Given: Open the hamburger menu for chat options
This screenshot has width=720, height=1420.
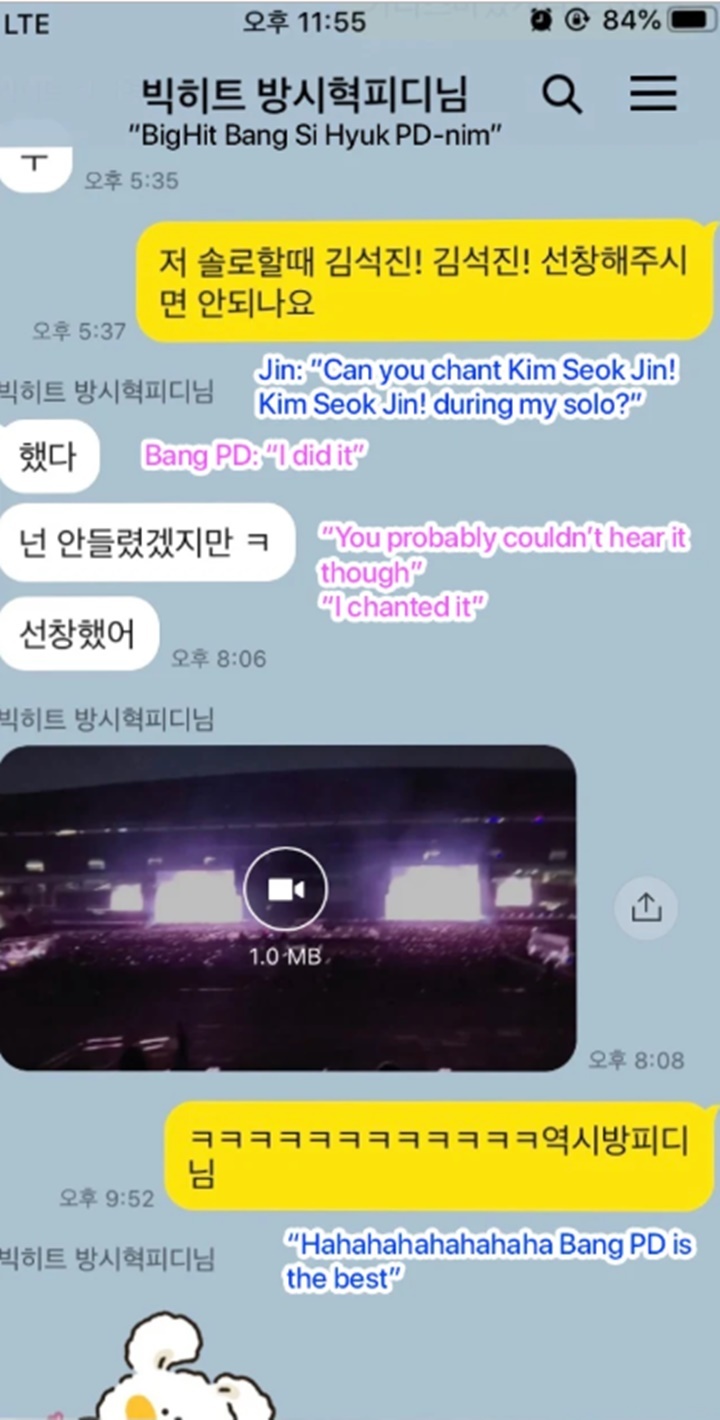Looking at the screenshot, I should coord(652,93).
